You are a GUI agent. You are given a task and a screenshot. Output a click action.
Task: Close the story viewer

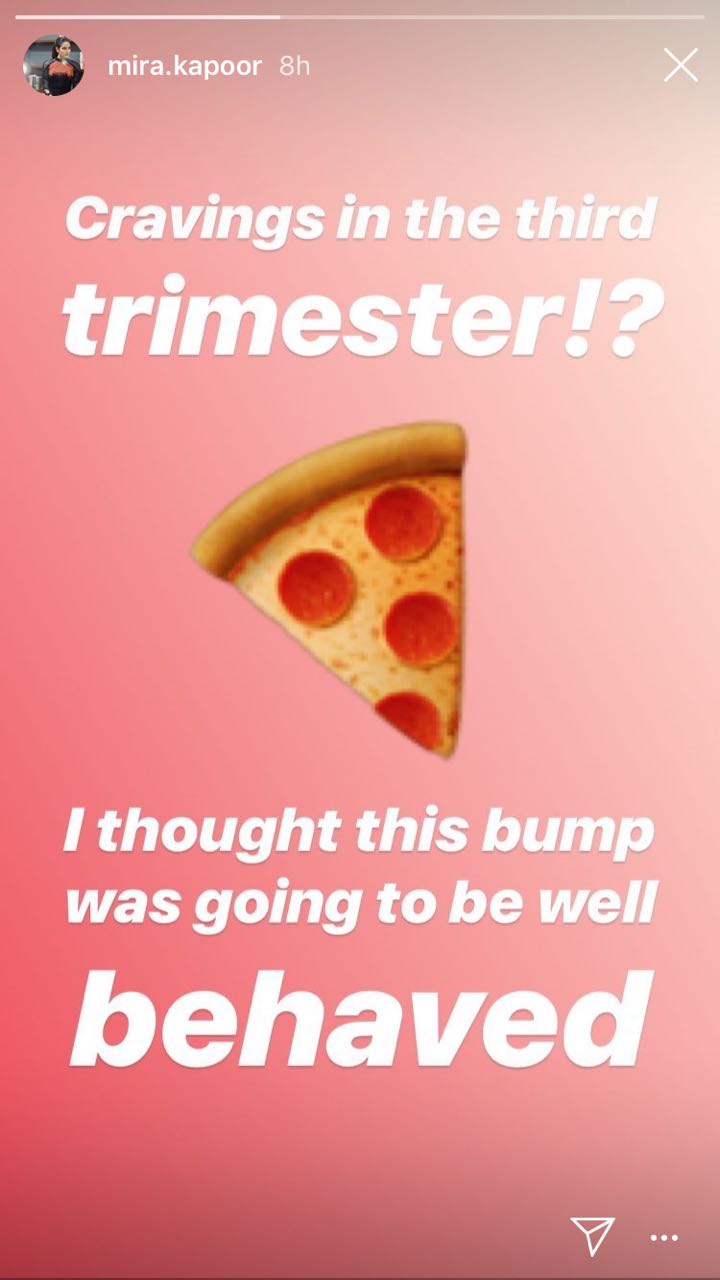pos(680,66)
